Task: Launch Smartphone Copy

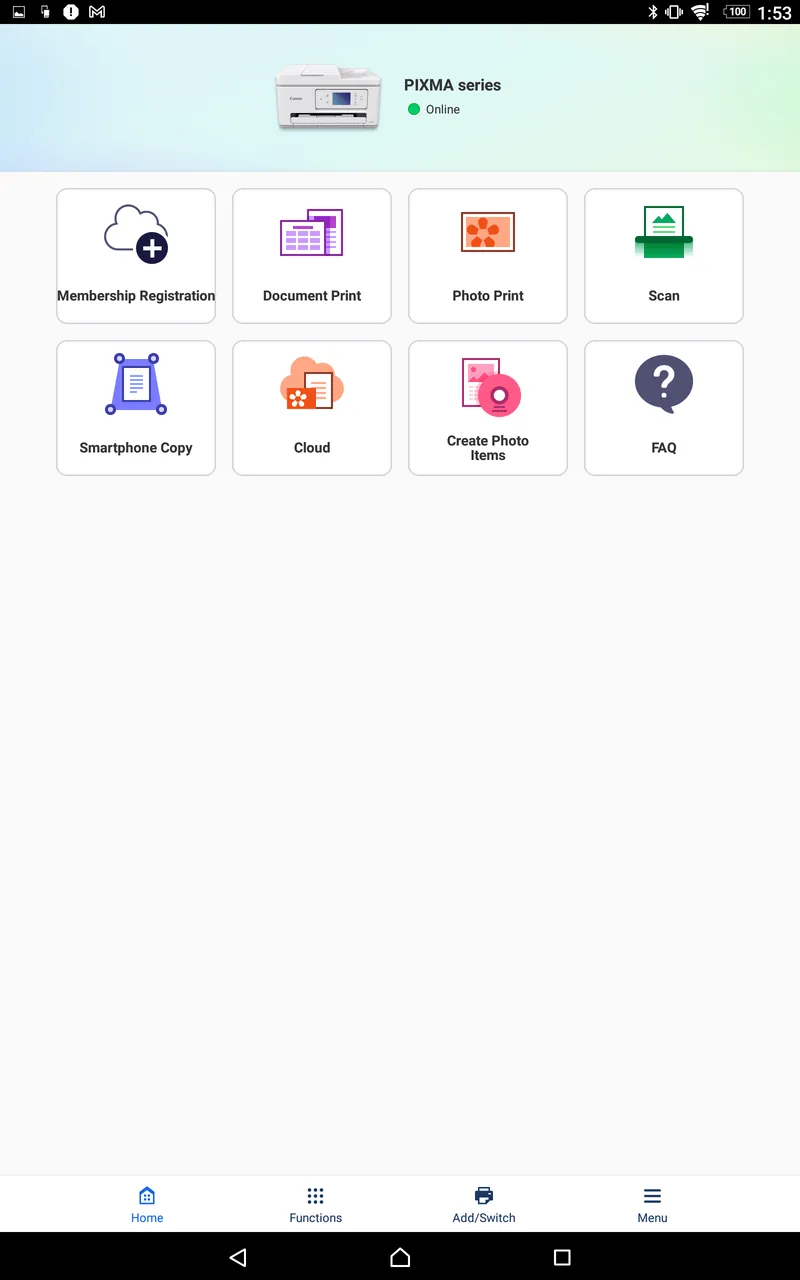Action: tap(136, 408)
